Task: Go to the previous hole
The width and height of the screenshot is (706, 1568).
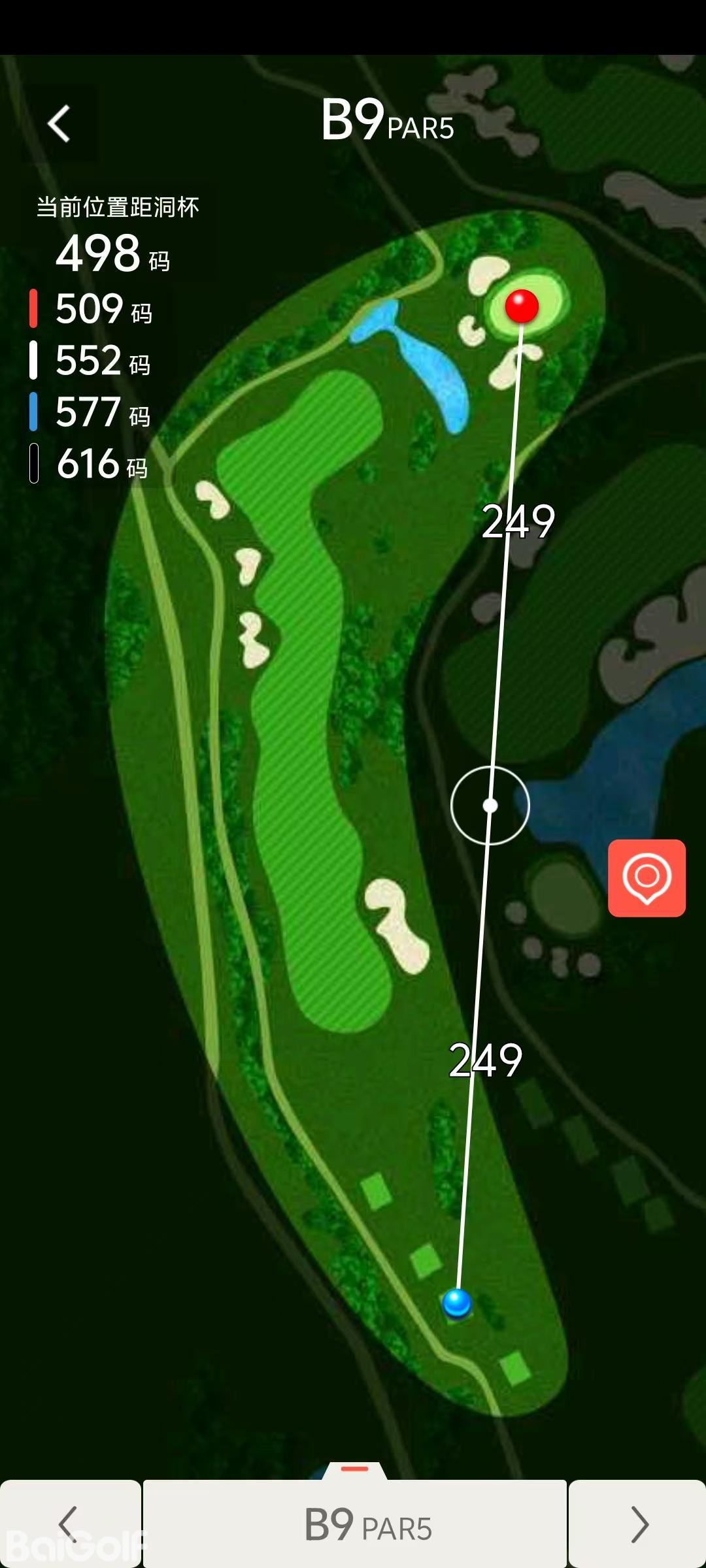Action: 69,1524
